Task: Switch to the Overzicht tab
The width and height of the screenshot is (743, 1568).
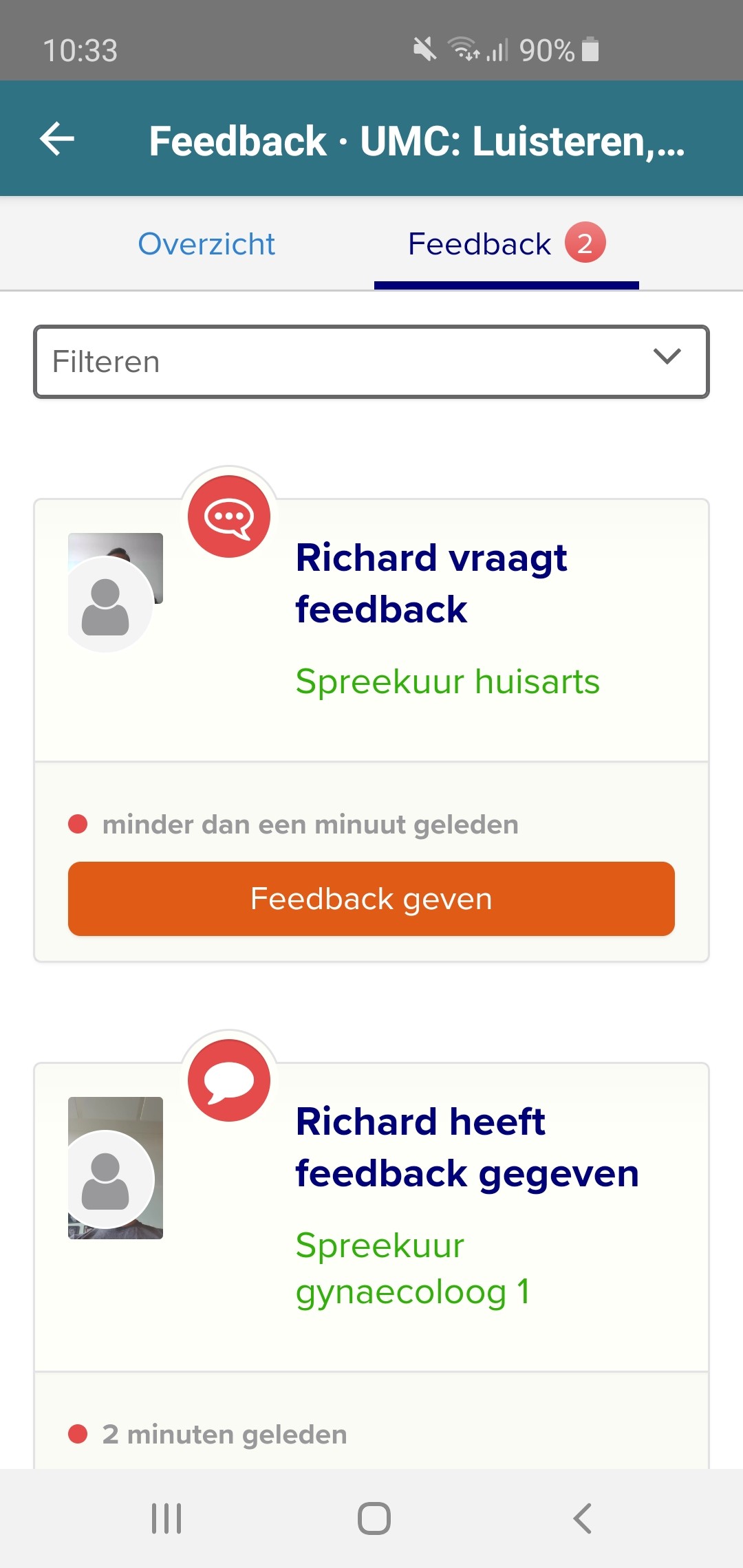Action: tap(206, 244)
